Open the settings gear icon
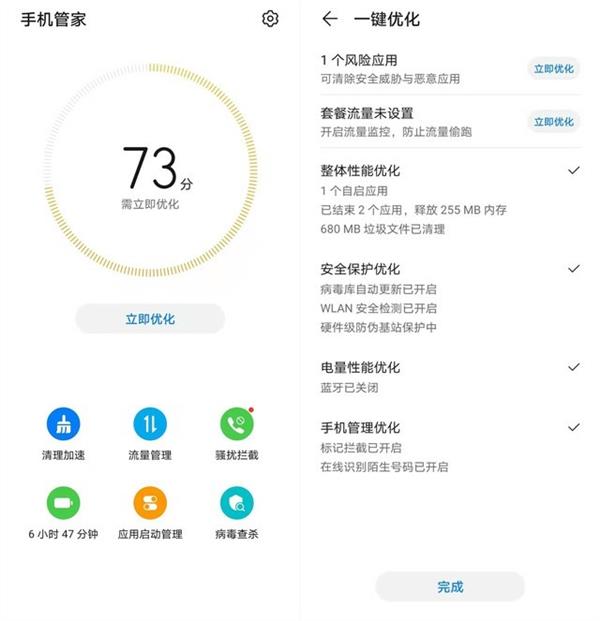The height and width of the screenshot is (621, 600). click(x=270, y=18)
